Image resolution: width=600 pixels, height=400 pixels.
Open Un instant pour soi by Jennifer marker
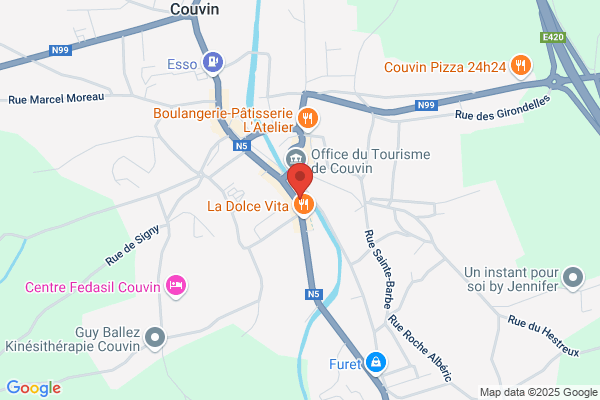point(573,278)
